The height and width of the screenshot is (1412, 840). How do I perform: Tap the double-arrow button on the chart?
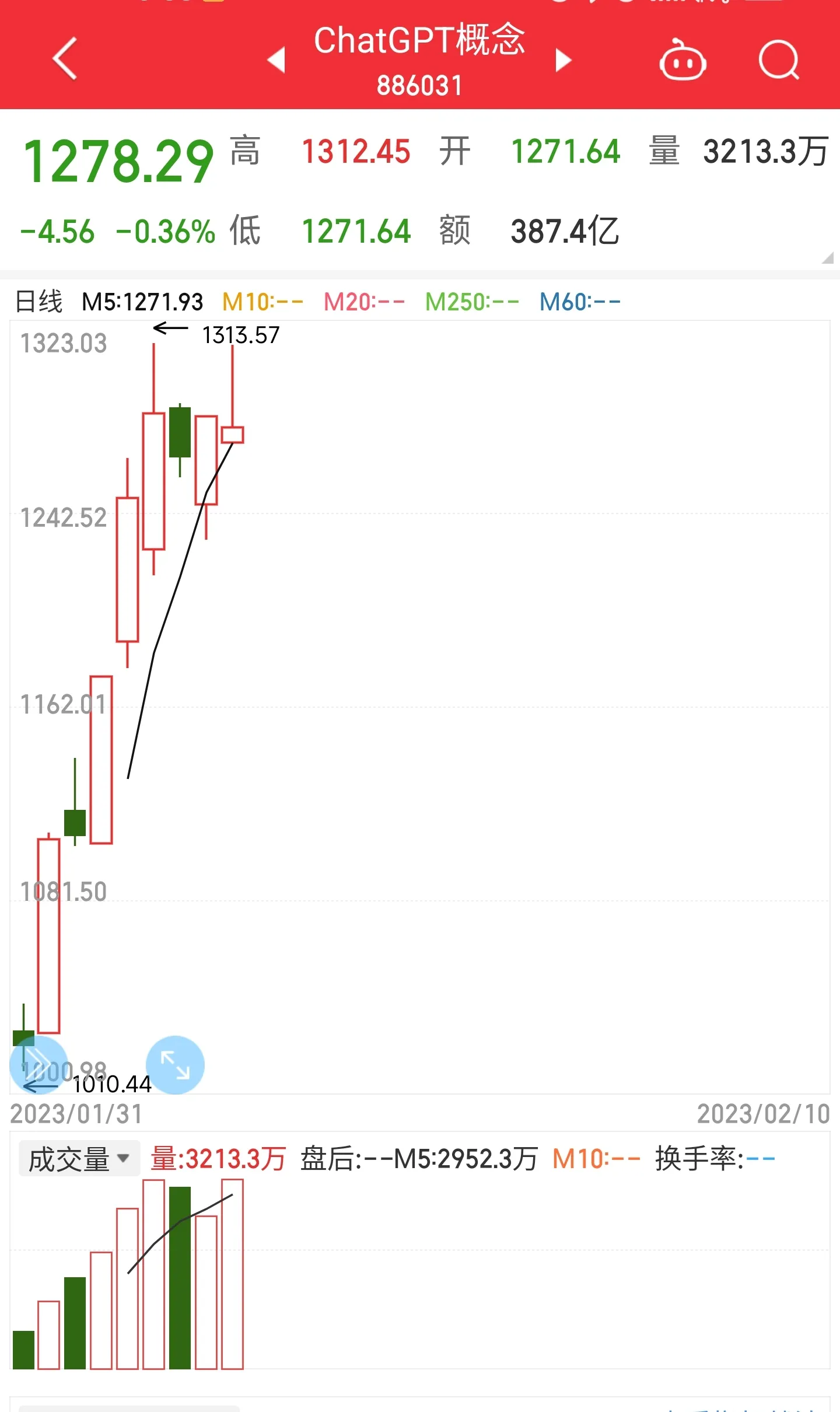click(38, 1065)
